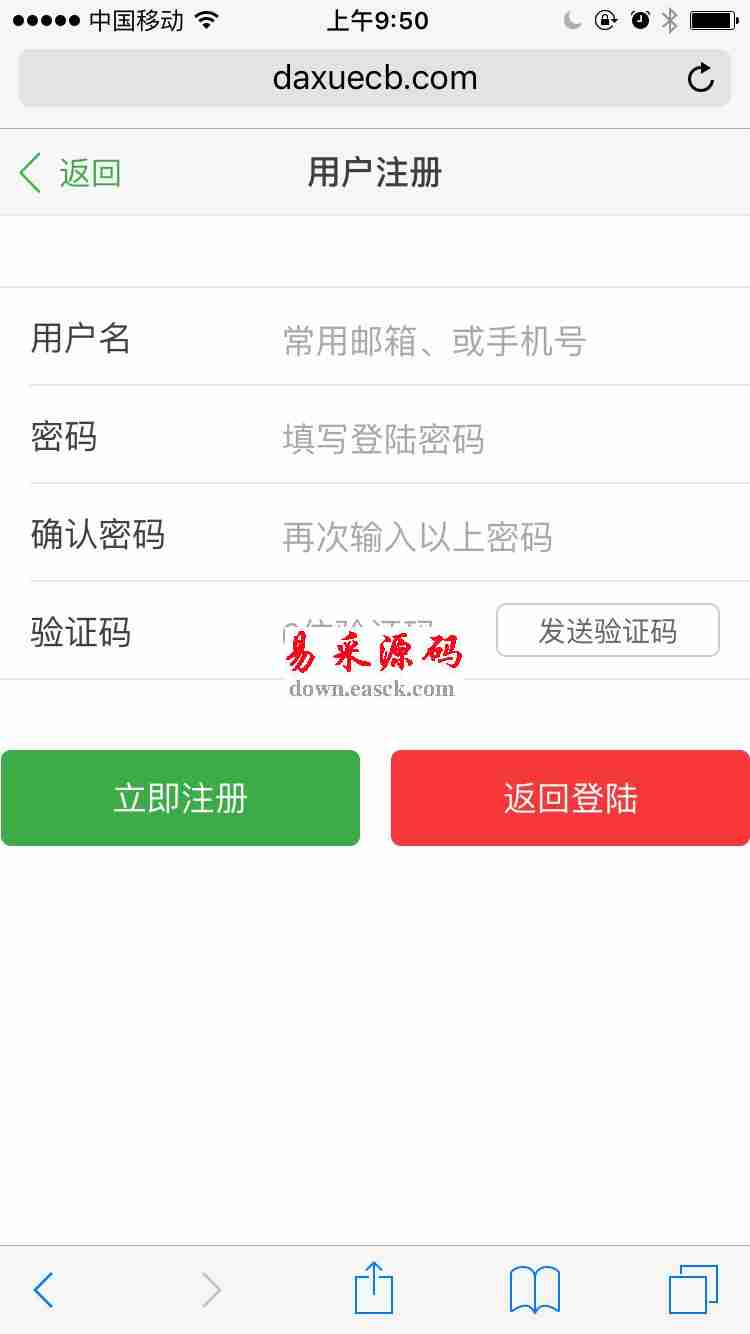This screenshot has width=750, height=1334.
Task: Tap the red 返回登陆 button
Action: point(570,798)
